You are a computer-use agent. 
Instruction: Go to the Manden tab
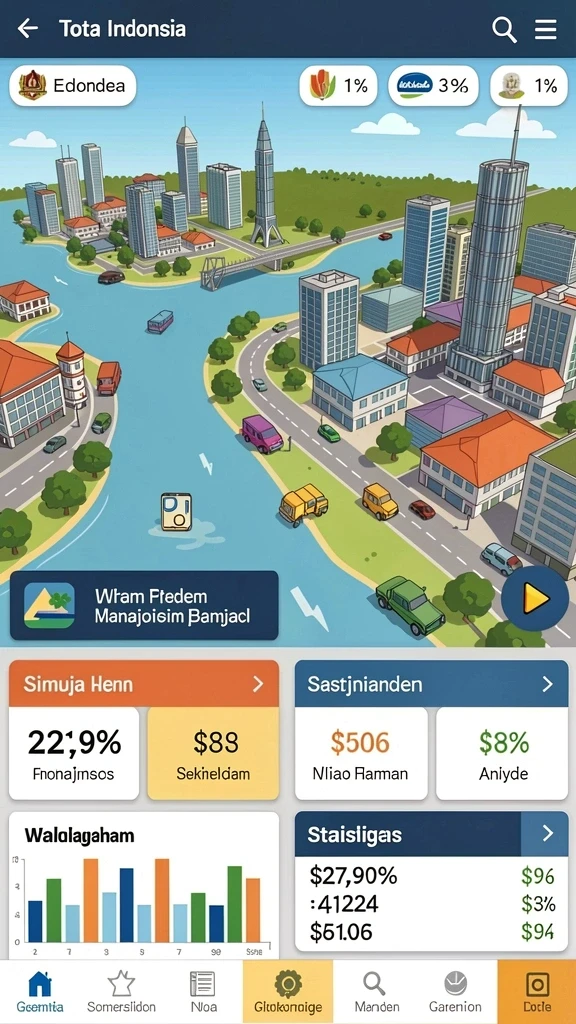[377, 992]
